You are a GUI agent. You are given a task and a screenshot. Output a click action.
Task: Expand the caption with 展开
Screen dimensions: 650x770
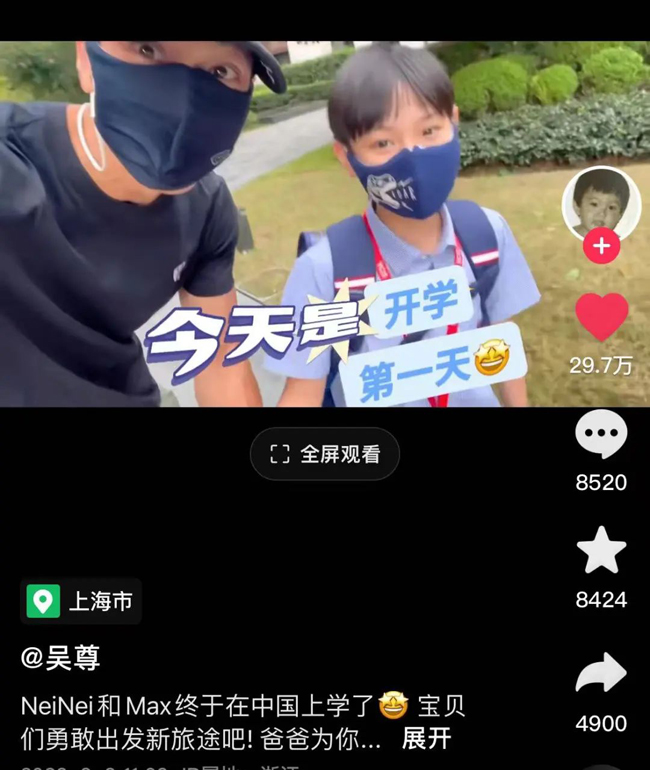427,739
